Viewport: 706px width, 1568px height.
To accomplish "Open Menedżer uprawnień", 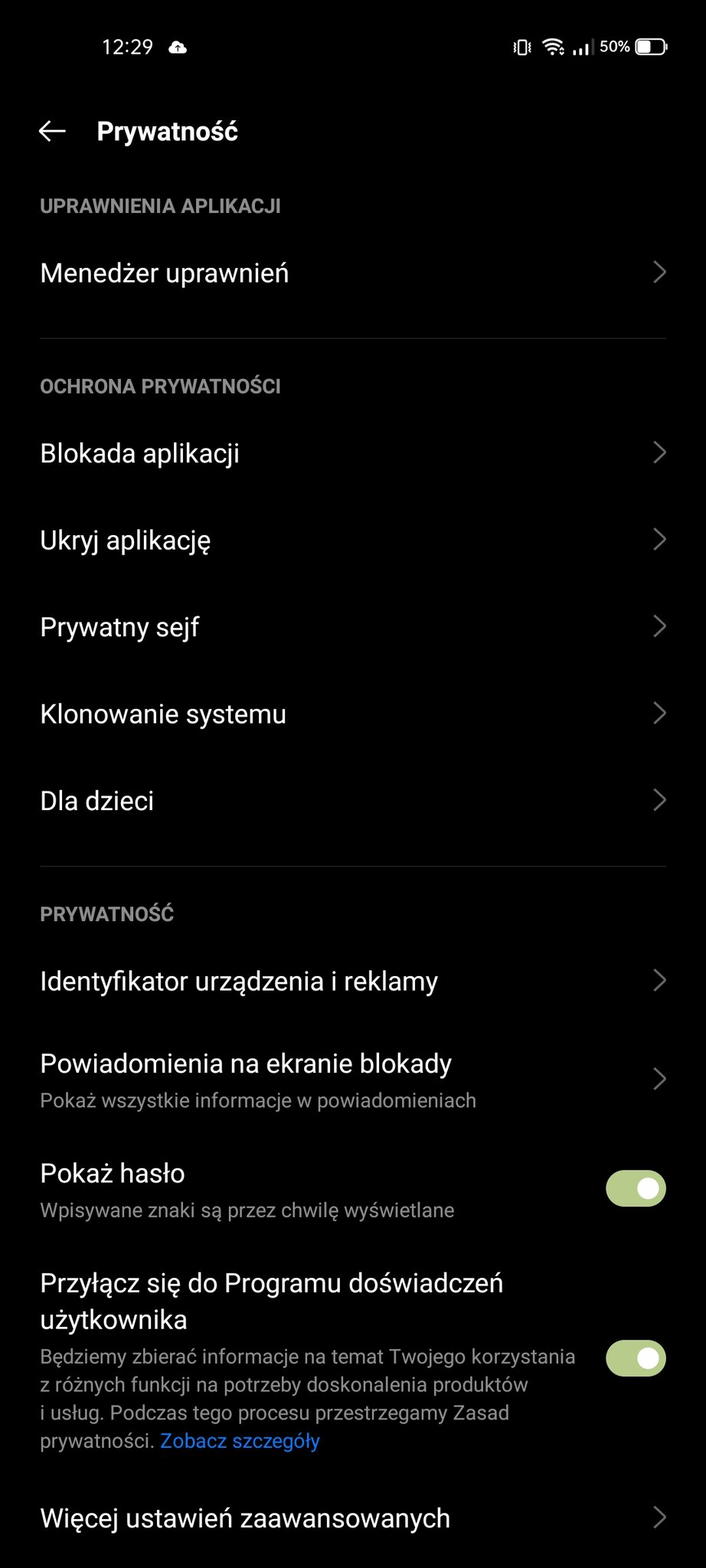I will point(353,273).
